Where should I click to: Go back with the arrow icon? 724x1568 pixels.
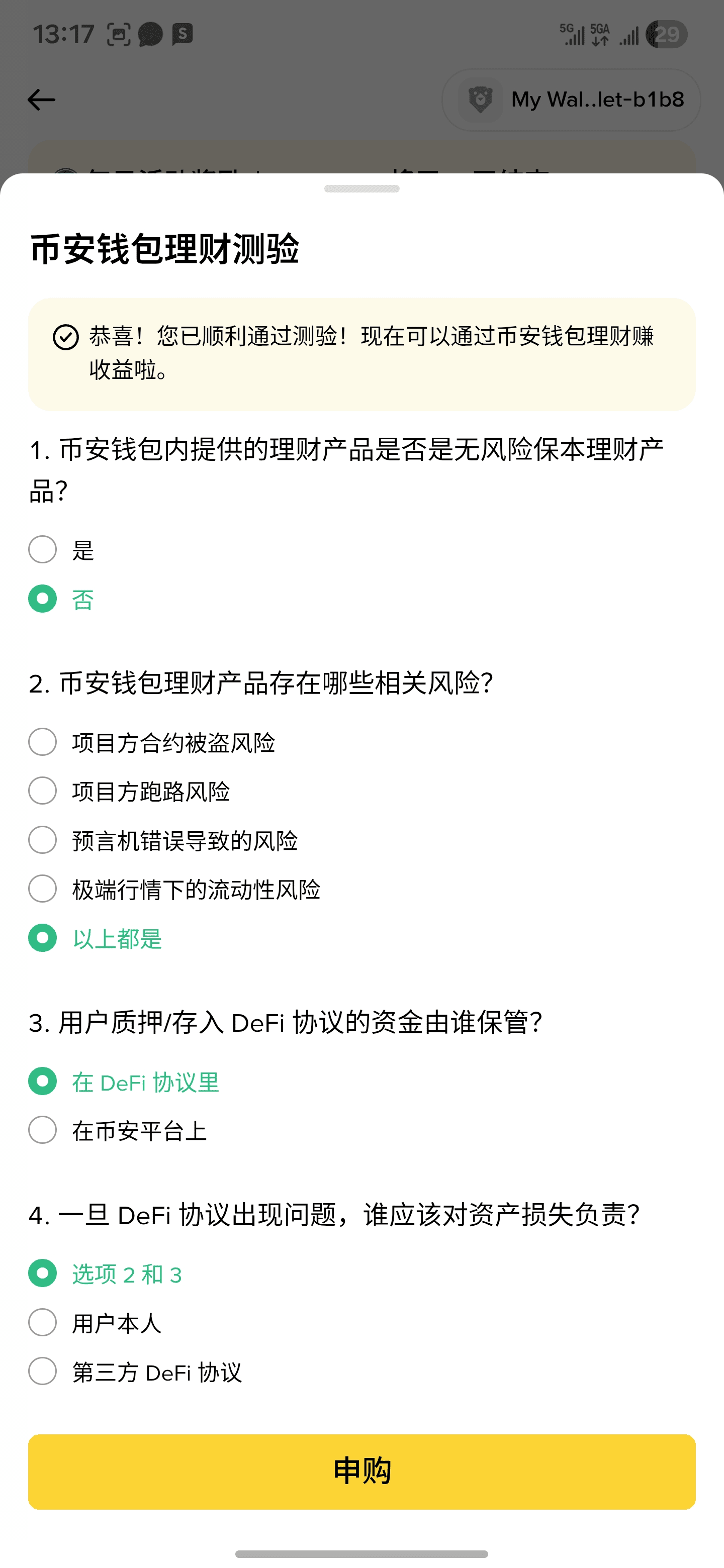pos(41,99)
